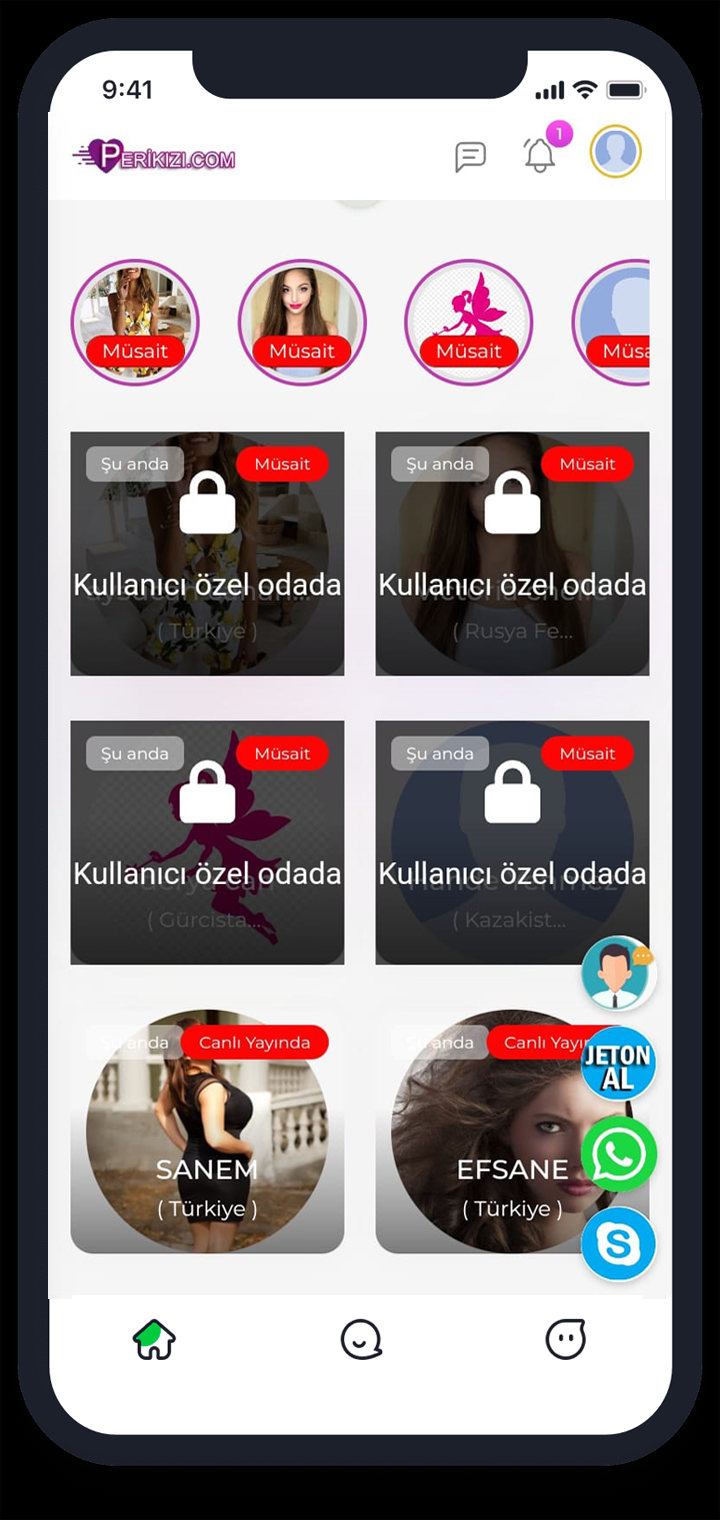Open the yellow dress Müsait story

pos(135,322)
